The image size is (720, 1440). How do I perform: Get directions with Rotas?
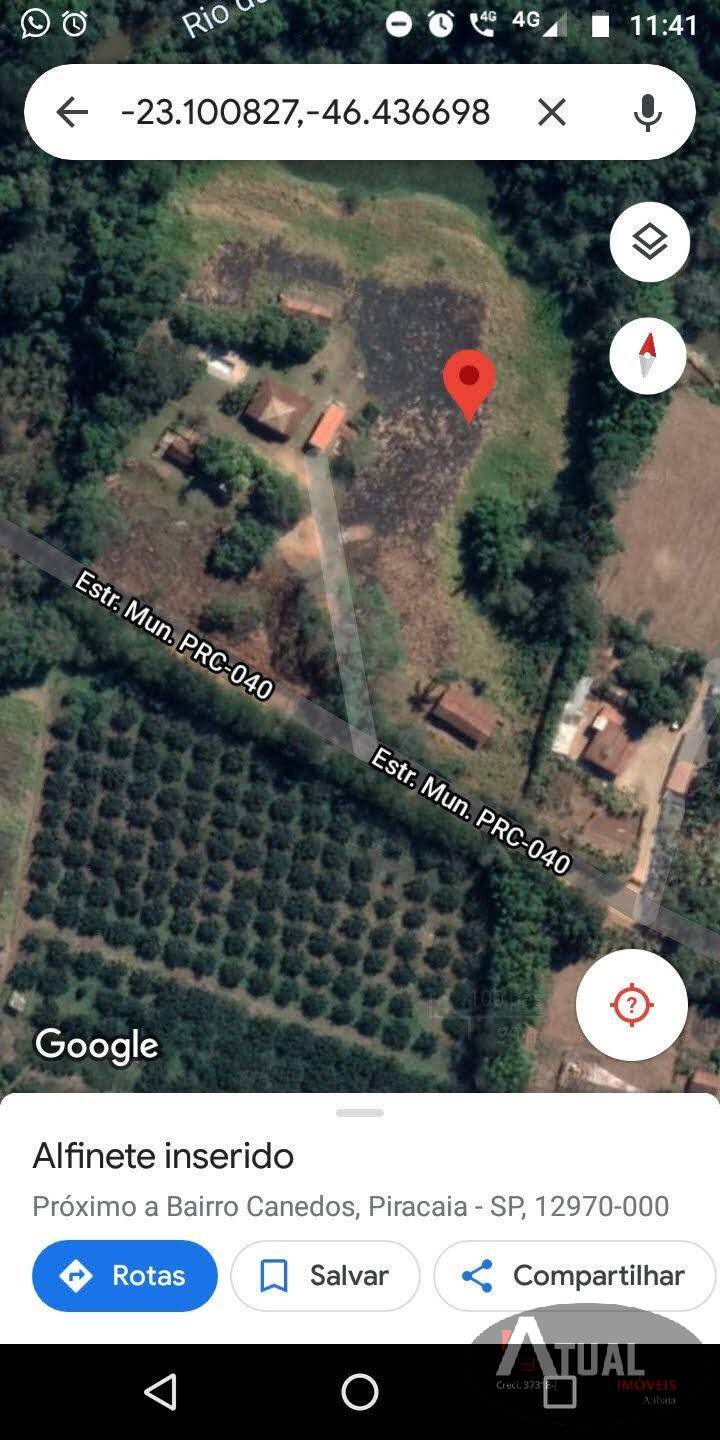coord(125,1275)
